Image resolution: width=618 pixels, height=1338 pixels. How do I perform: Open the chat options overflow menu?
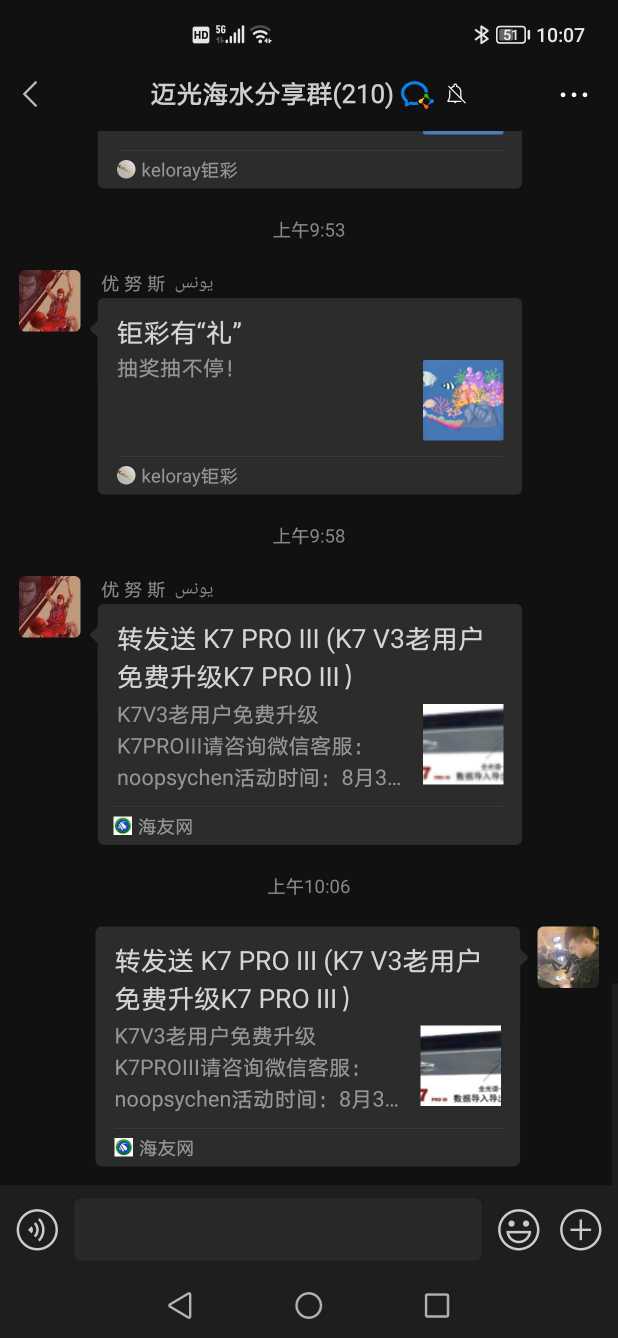coord(574,95)
